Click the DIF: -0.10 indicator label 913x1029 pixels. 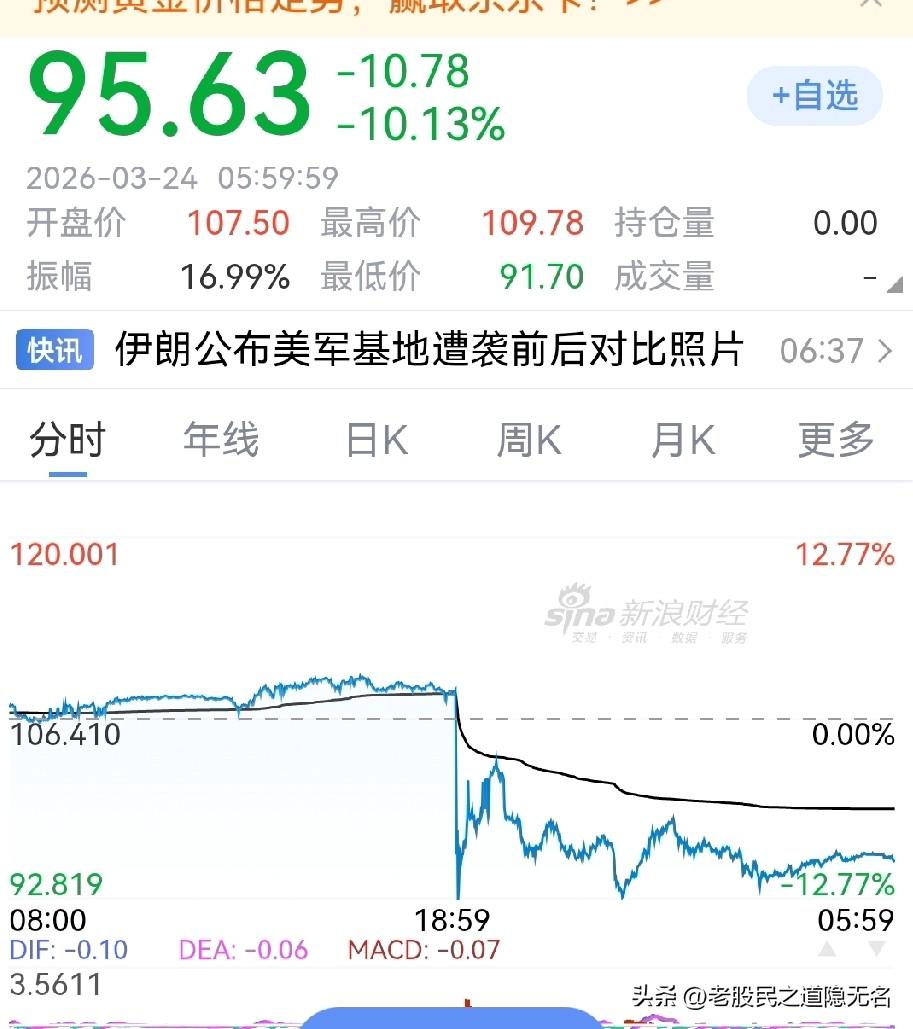click(x=66, y=948)
